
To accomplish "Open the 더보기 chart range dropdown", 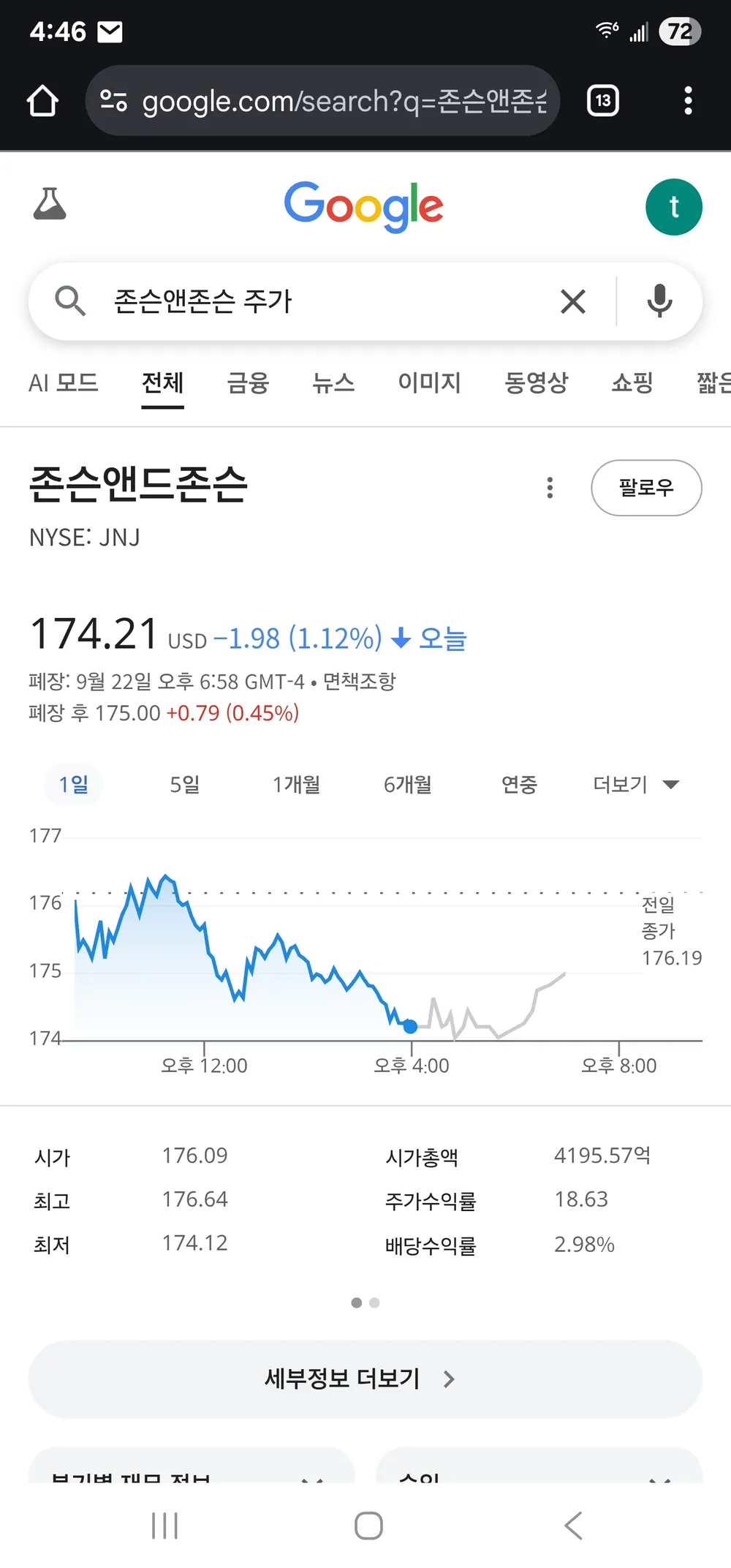I will 635,784.
